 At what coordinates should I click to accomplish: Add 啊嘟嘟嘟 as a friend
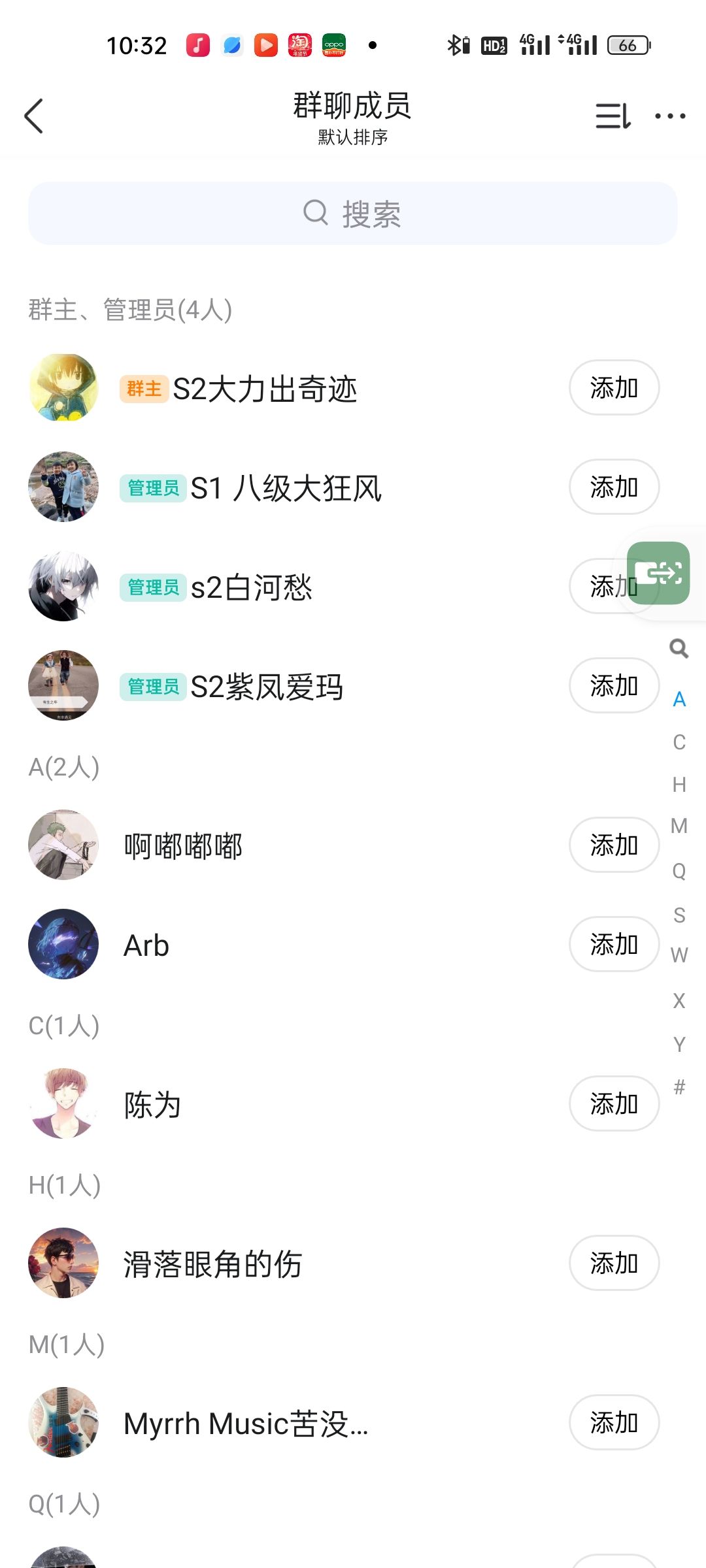click(614, 845)
